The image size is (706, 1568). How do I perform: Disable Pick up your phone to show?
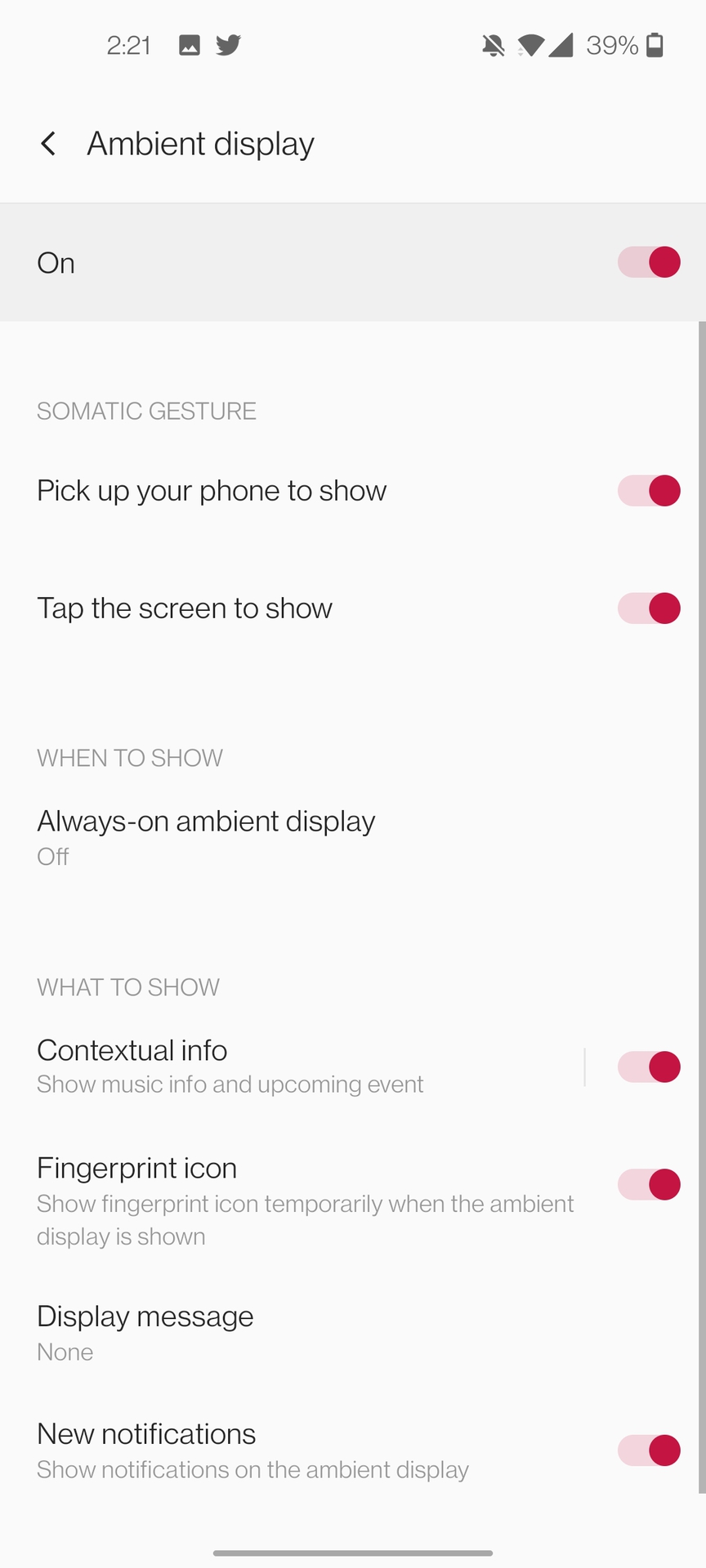coord(649,491)
